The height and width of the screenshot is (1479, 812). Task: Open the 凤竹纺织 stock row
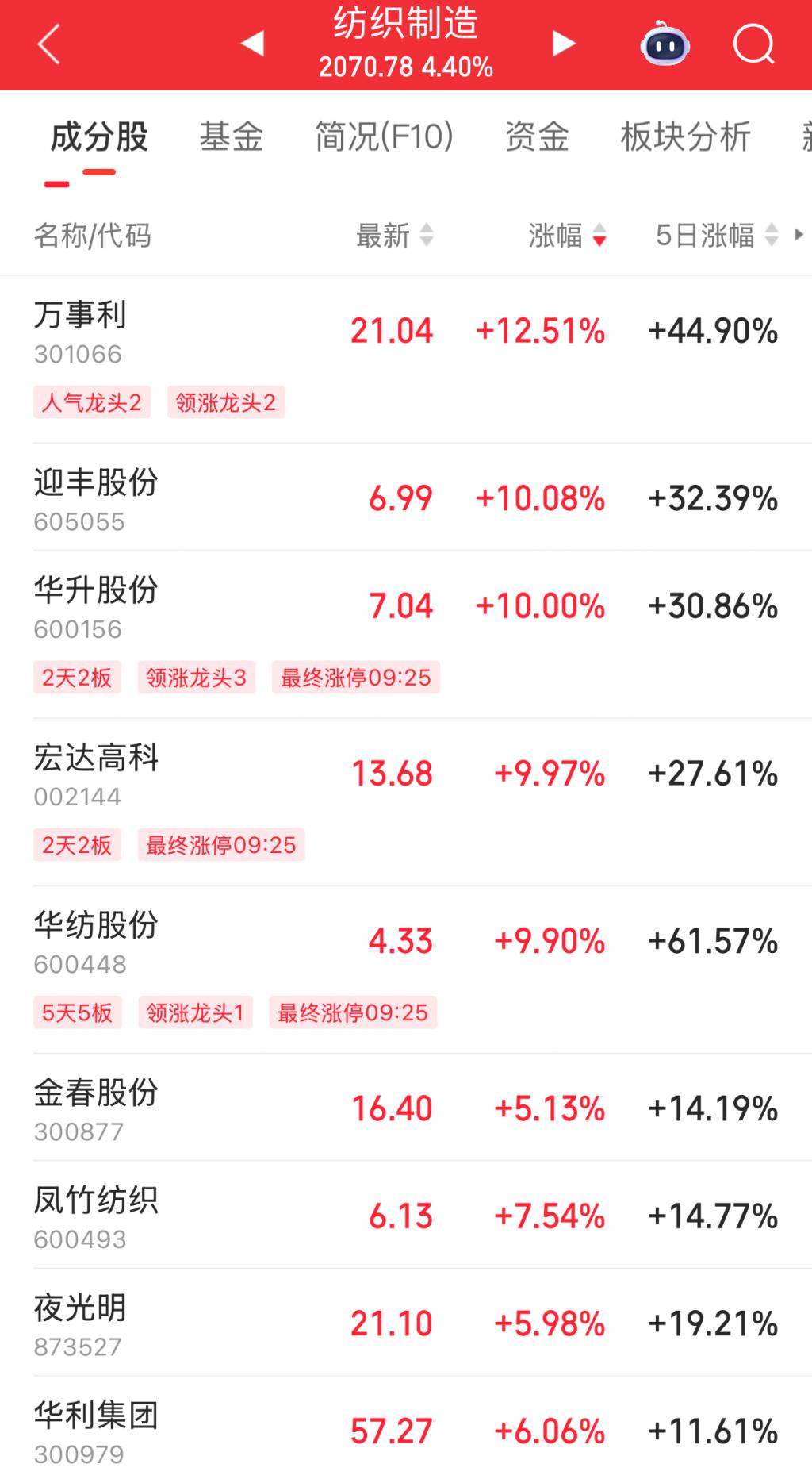click(x=406, y=1215)
